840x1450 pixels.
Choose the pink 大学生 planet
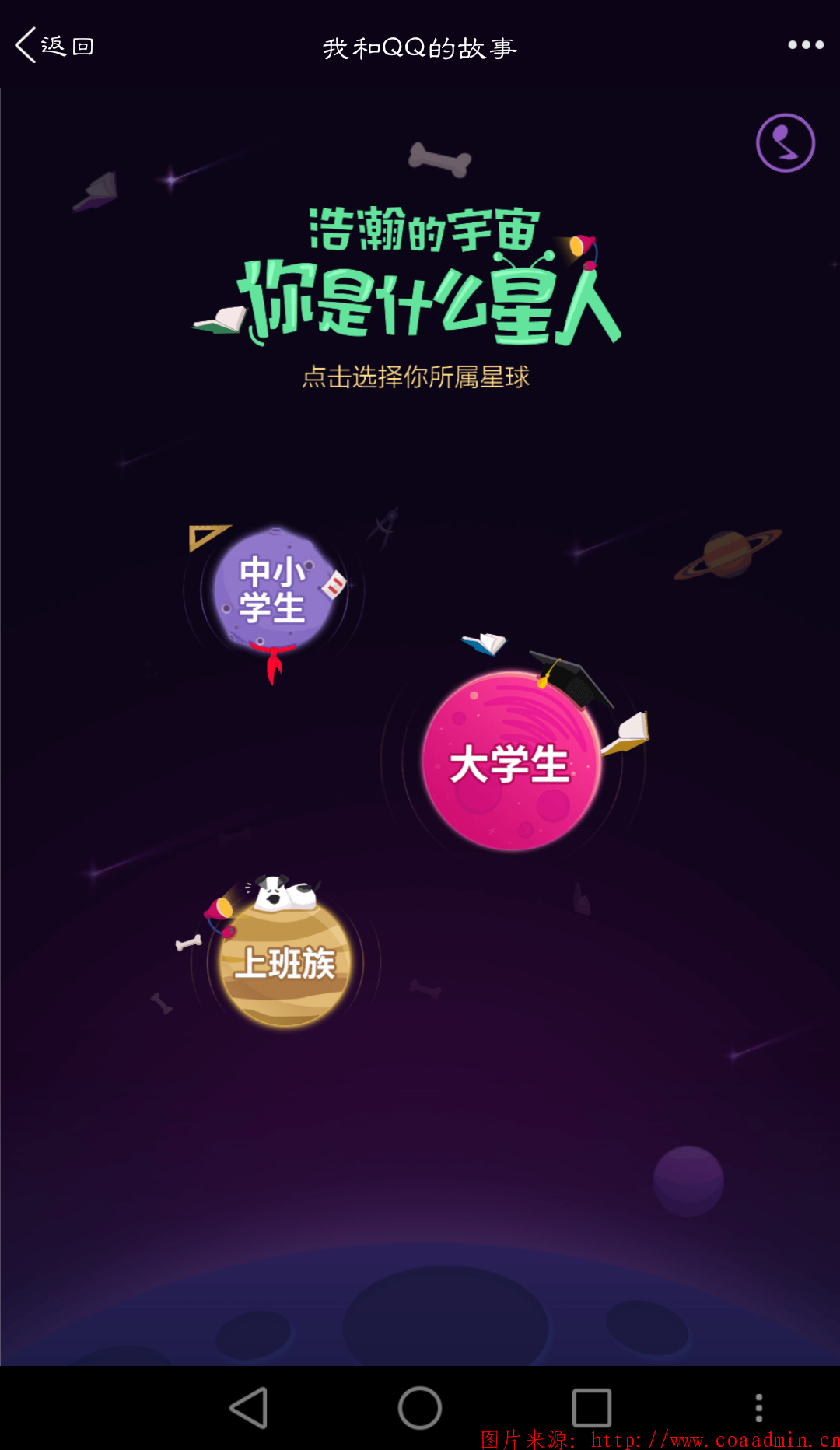[512, 761]
